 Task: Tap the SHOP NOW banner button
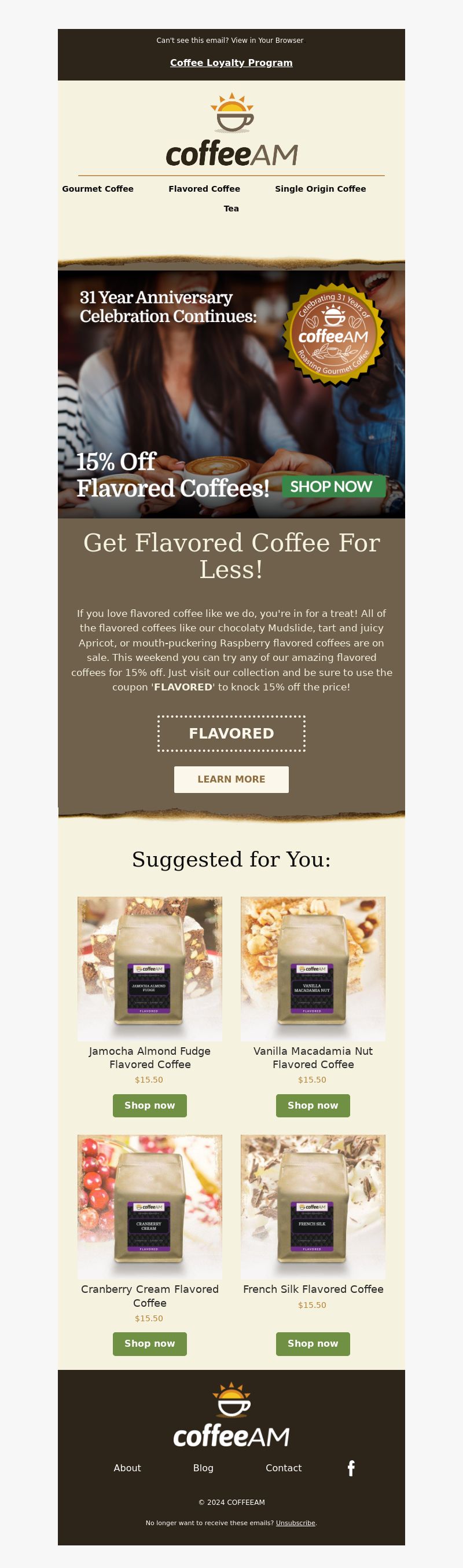coord(332,487)
